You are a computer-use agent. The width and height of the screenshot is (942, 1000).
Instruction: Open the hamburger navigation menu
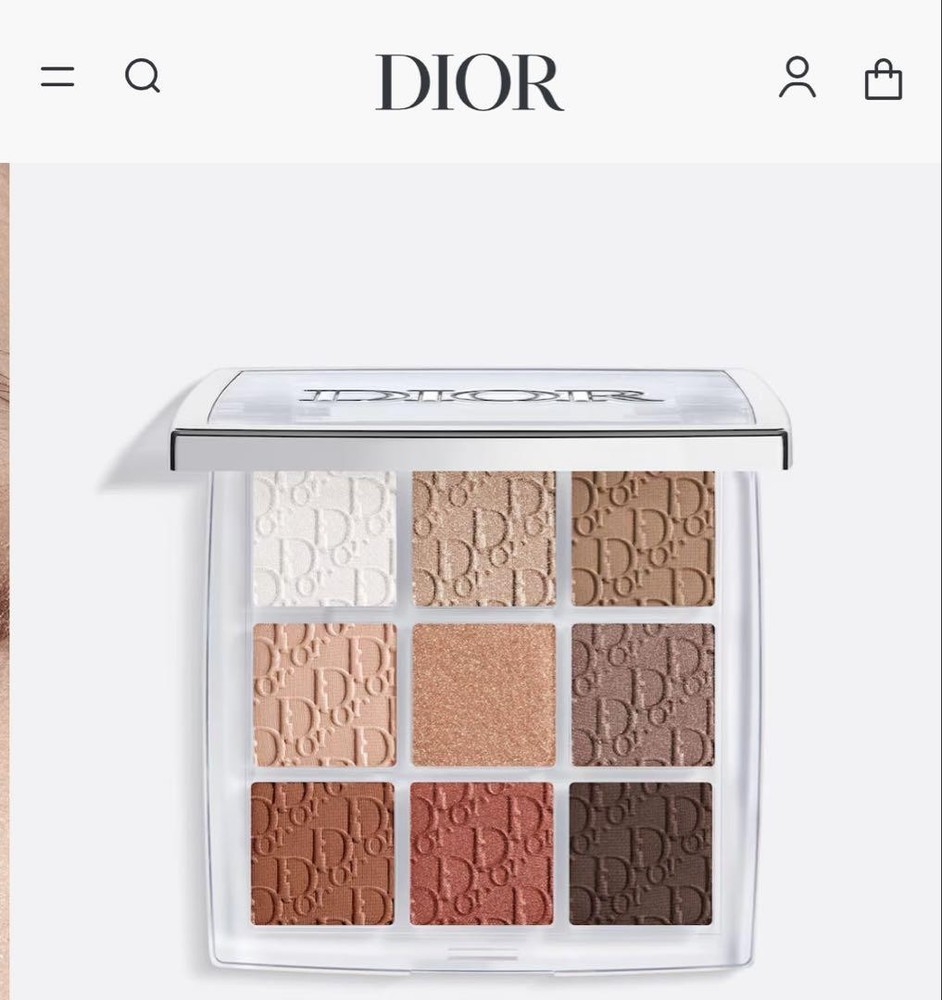click(x=58, y=77)
